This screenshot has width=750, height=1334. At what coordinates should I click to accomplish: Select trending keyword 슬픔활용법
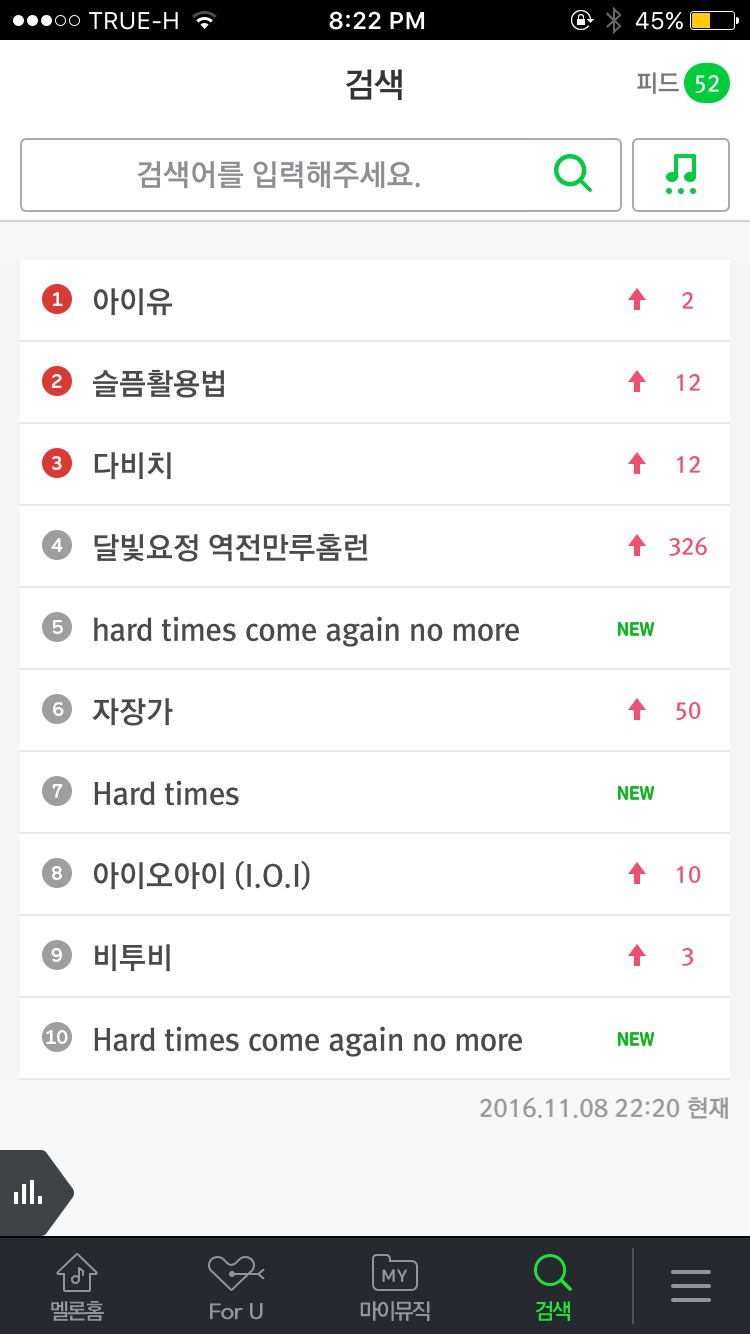[160, 382]
